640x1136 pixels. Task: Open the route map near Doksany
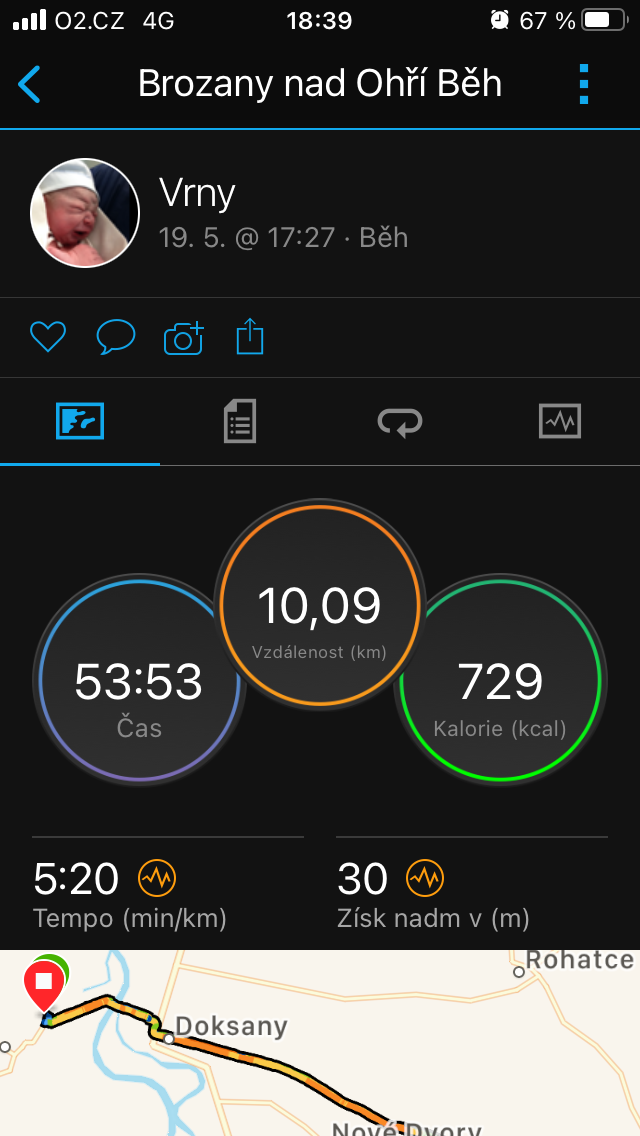point(320,1043)
